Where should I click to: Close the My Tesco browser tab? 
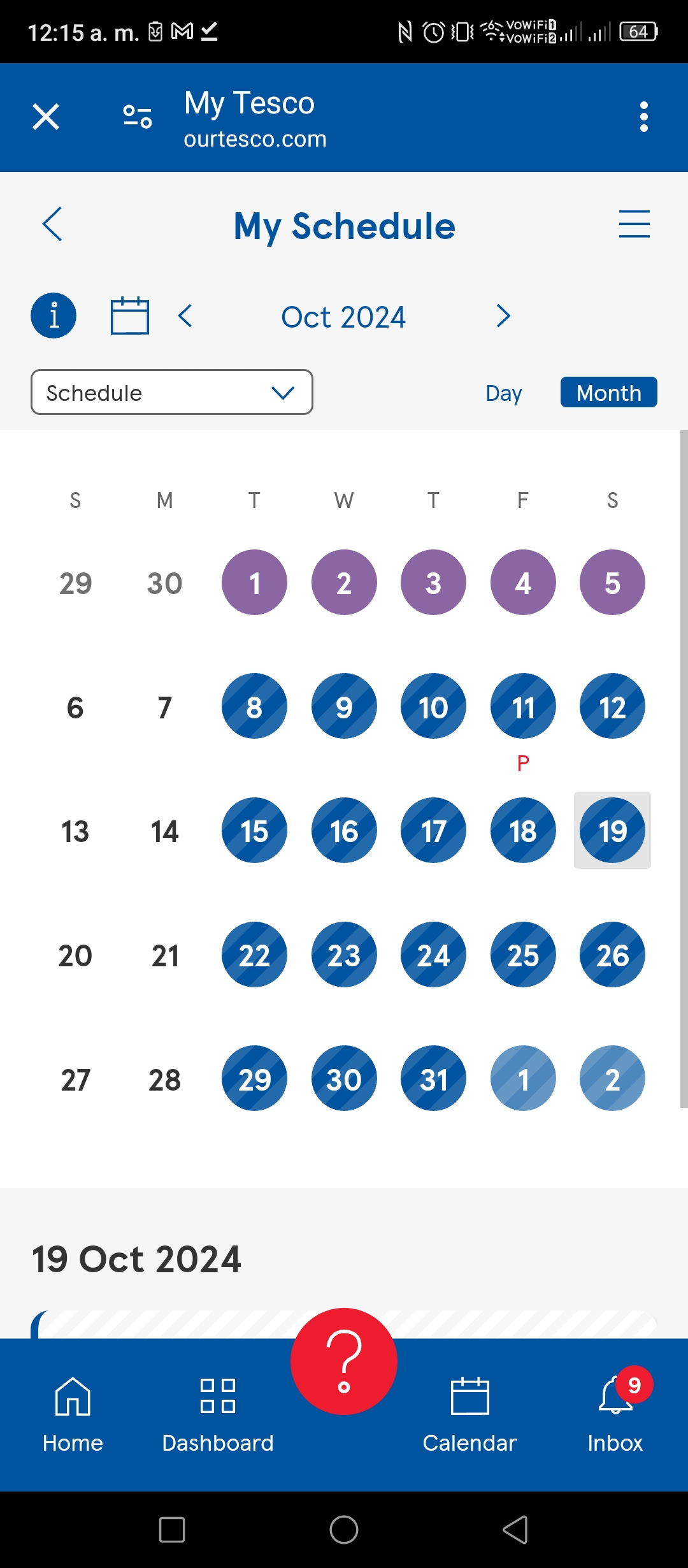(46, 117)
